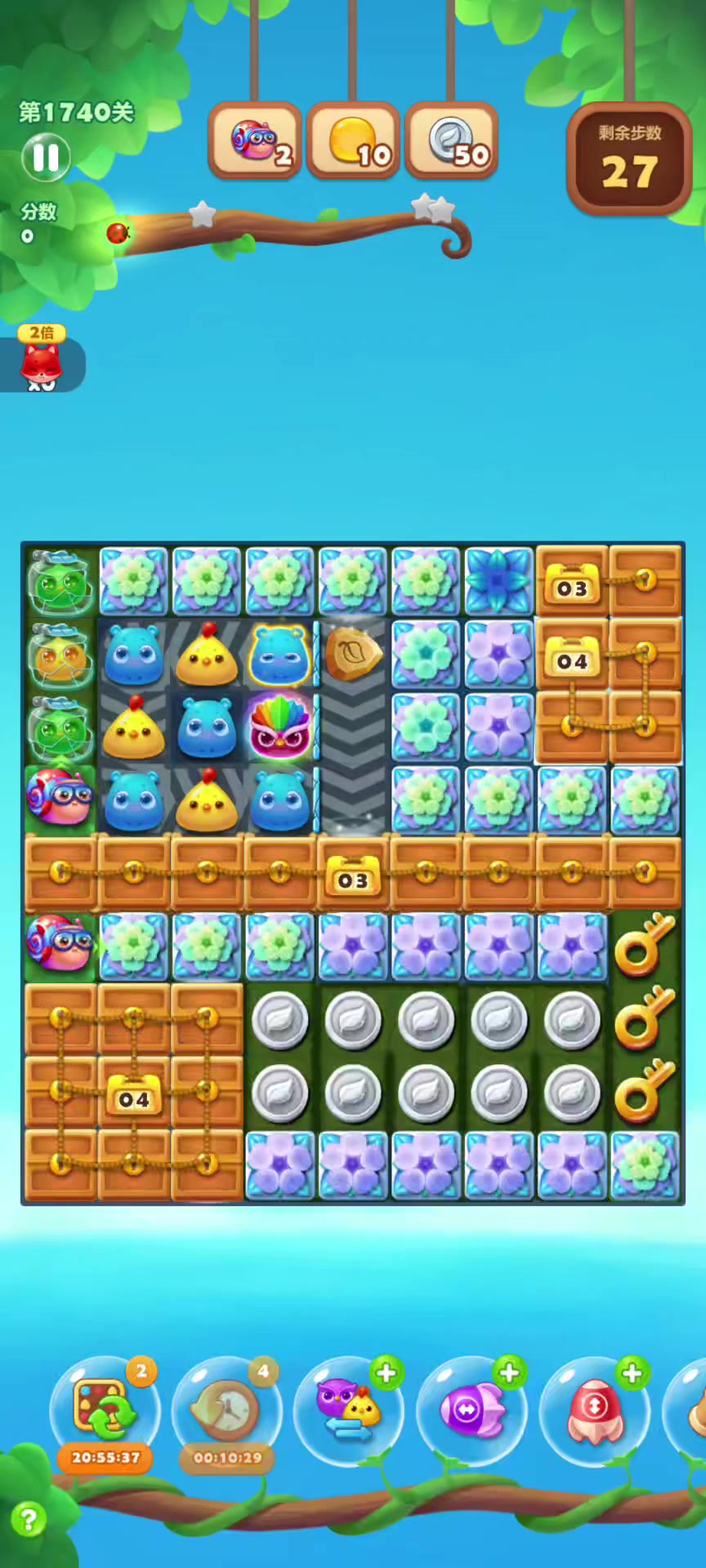Pause the game
Image resolution: width=706 pixels, height=1568 pixels.
click(46, 158)
